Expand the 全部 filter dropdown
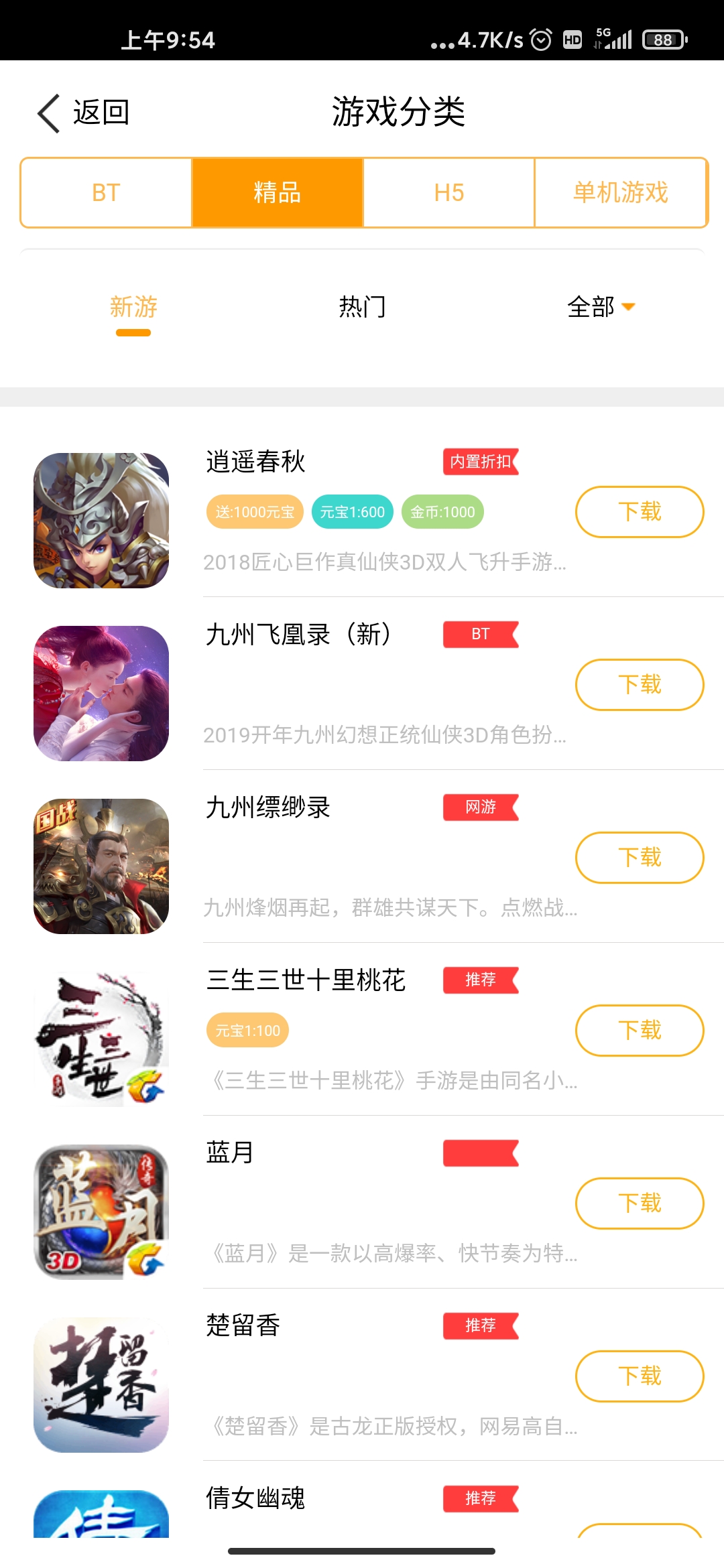The width and height of the screenshot is (724, 1568). (600, 308)
